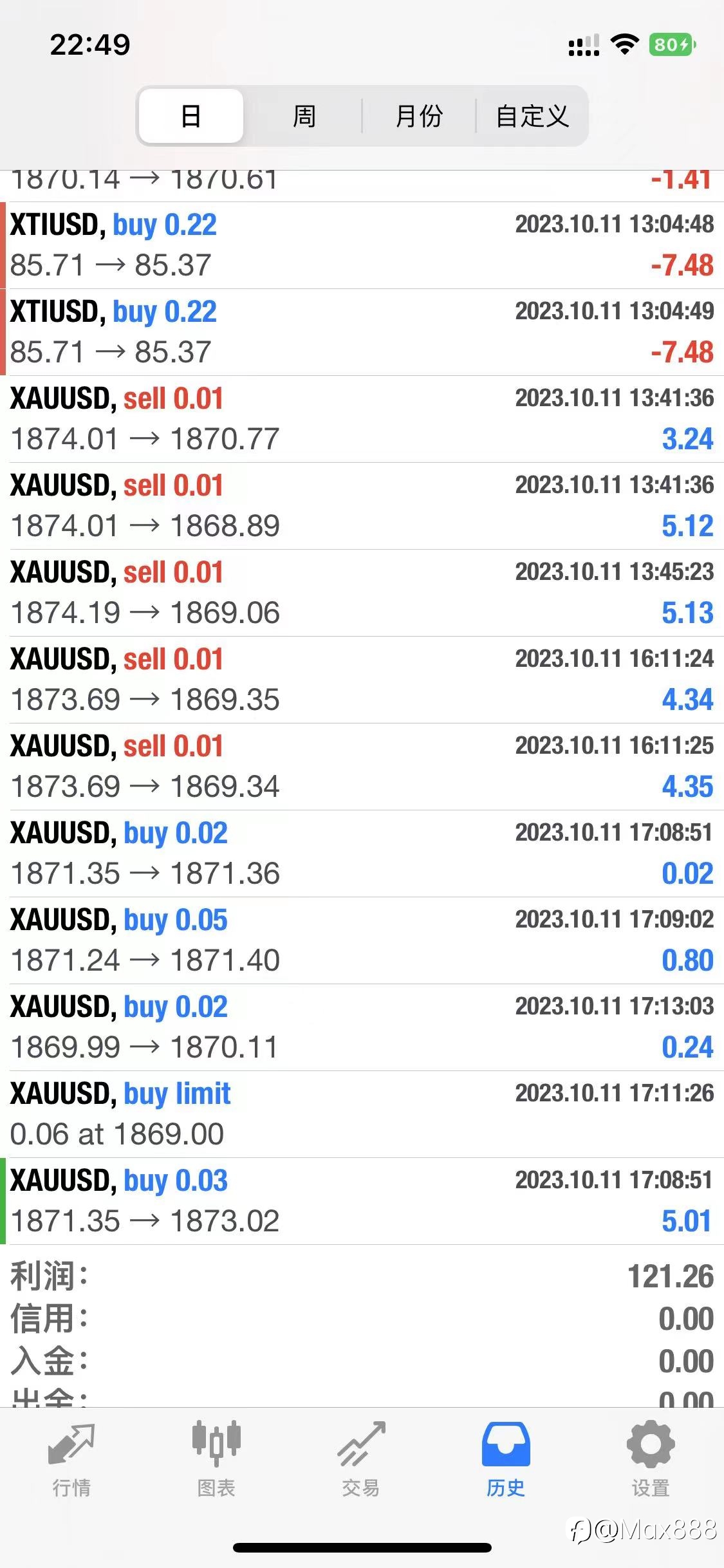Tap the 历史 history tab
The width and height of the screenshot is (724, 1568).
(506, 1460)
